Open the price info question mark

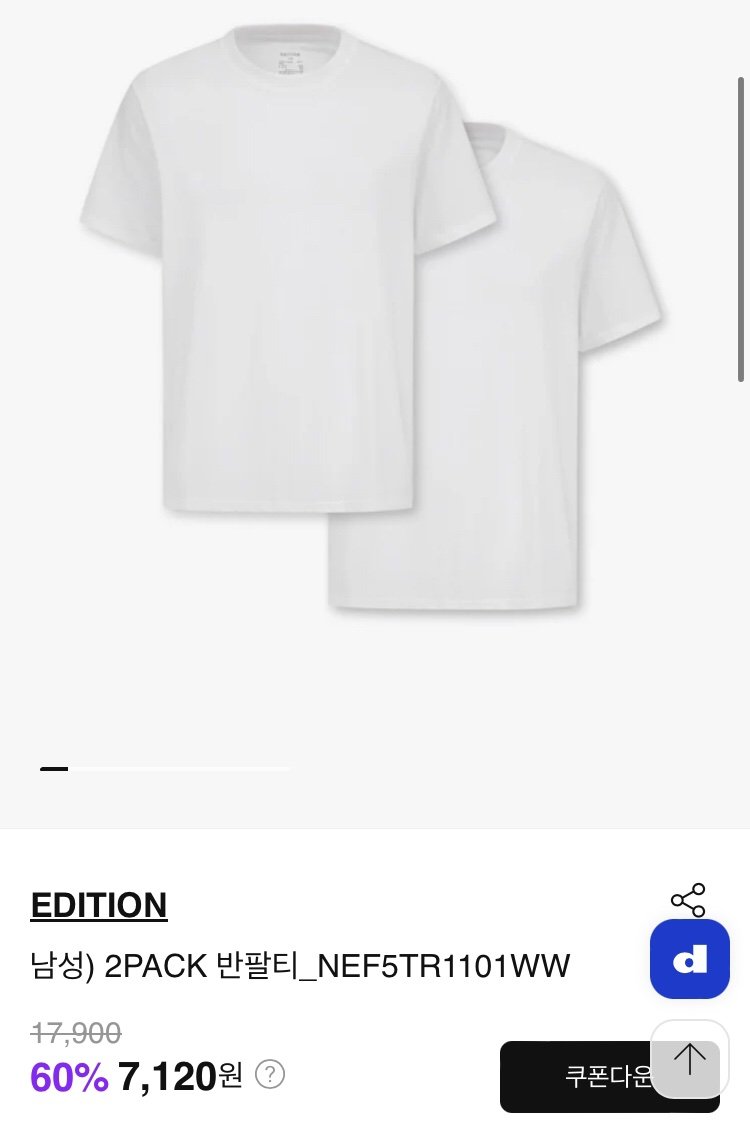(x=270, y=1075)
